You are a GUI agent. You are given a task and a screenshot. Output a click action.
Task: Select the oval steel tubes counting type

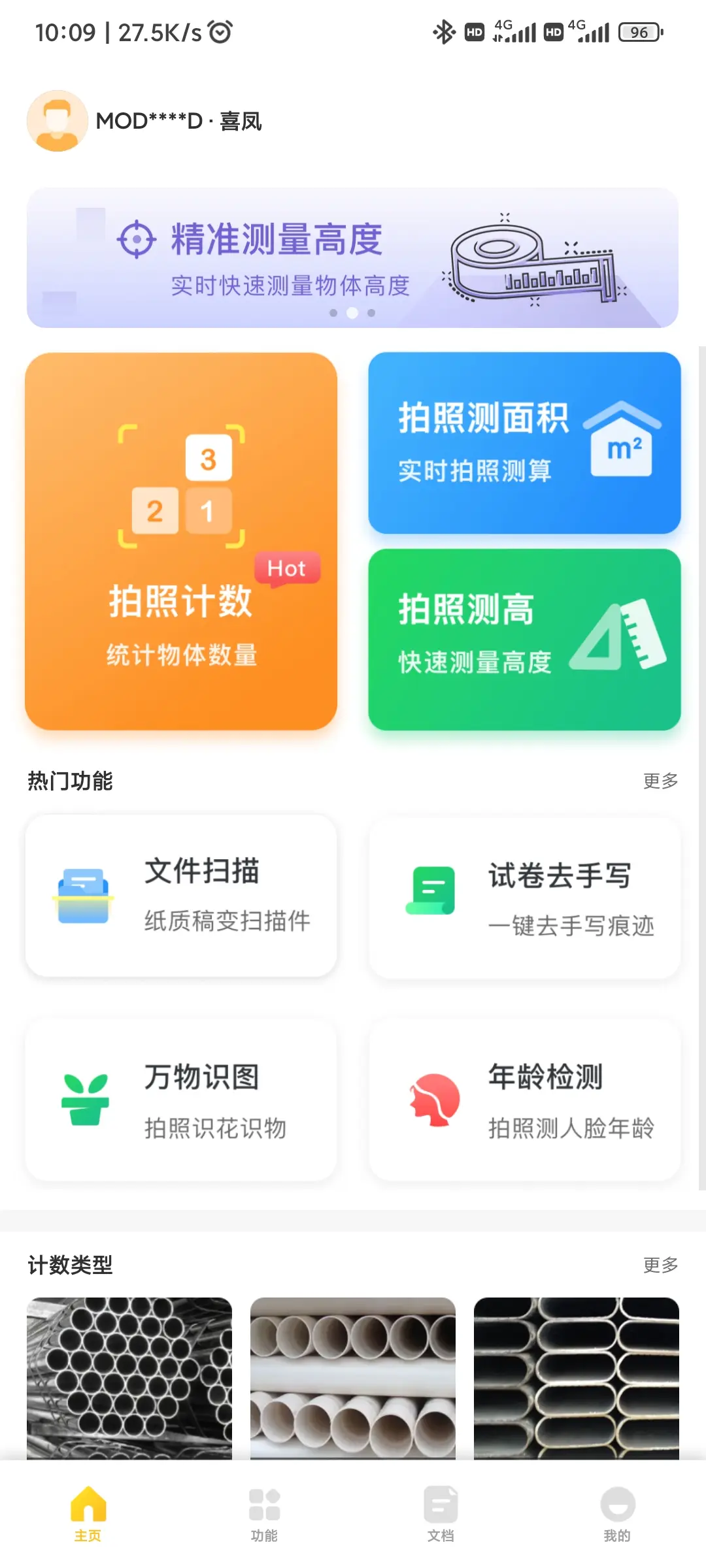577,1379
